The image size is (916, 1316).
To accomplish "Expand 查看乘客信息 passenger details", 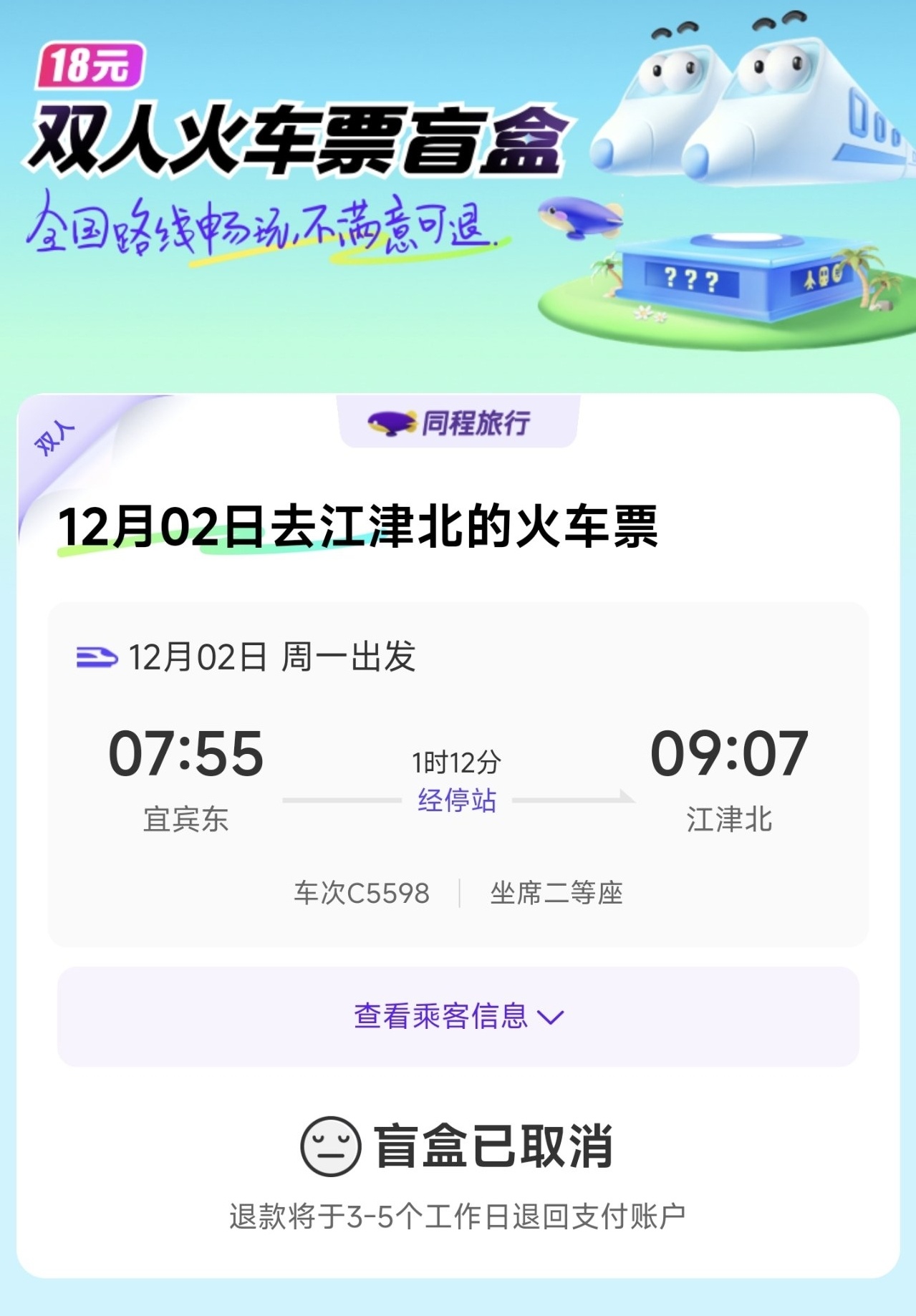I will (458, 1016).
